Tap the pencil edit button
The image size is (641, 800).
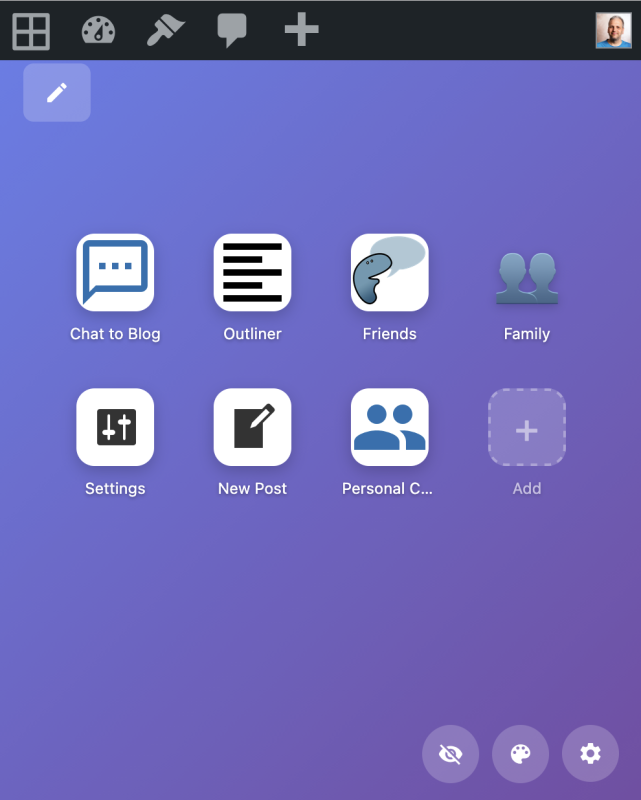[57, 93]
